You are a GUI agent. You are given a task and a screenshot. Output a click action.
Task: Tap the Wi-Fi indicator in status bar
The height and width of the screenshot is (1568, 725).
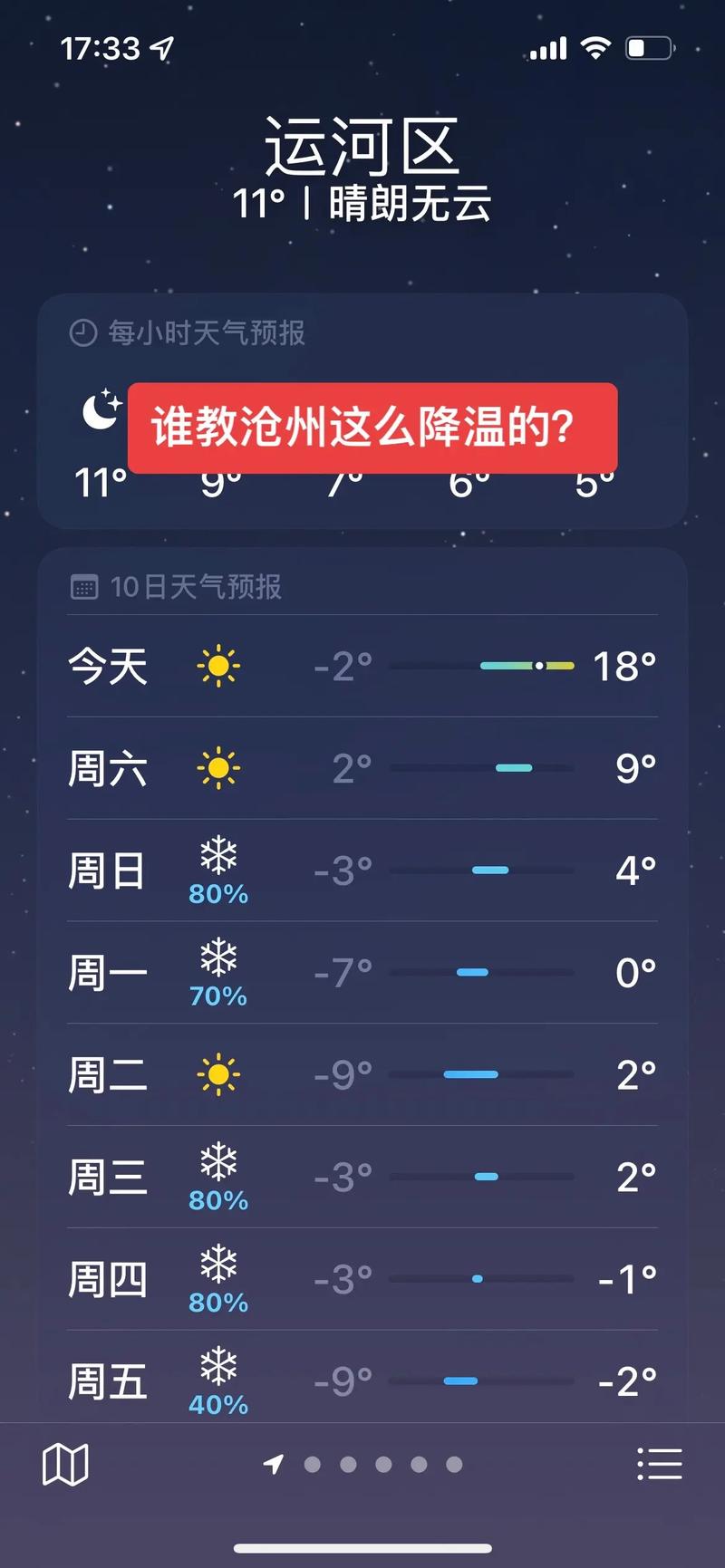point(595,45)
